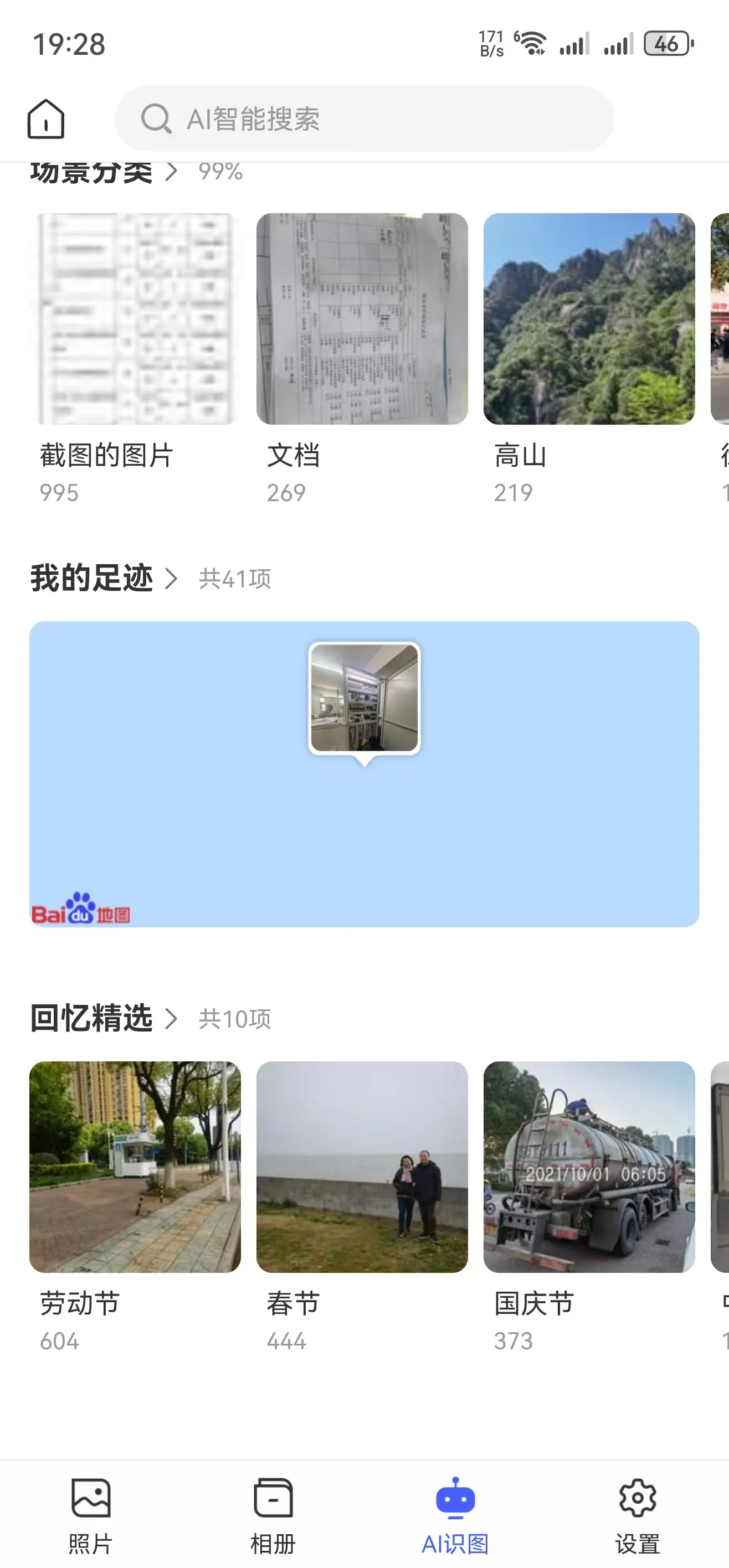This screenshot has height=1568, width=729.
Task: Open the 劳动节 memory album
Action: [x=135, y=1166]
